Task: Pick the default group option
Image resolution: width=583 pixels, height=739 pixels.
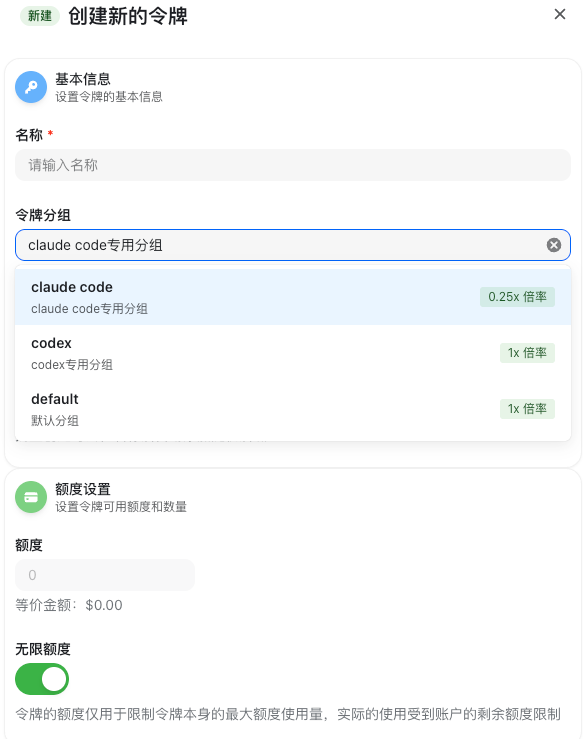Action: point(293,409)
